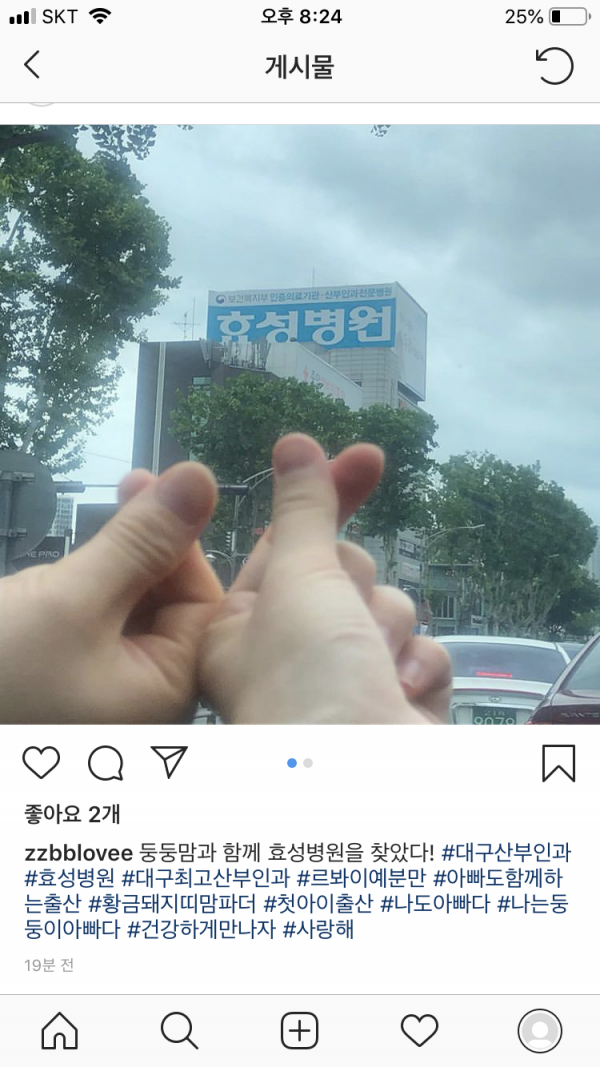Viewport: 600px width, 1067px height.
Task: Switch to the Search tab
Action: [x=180, y=1030]
